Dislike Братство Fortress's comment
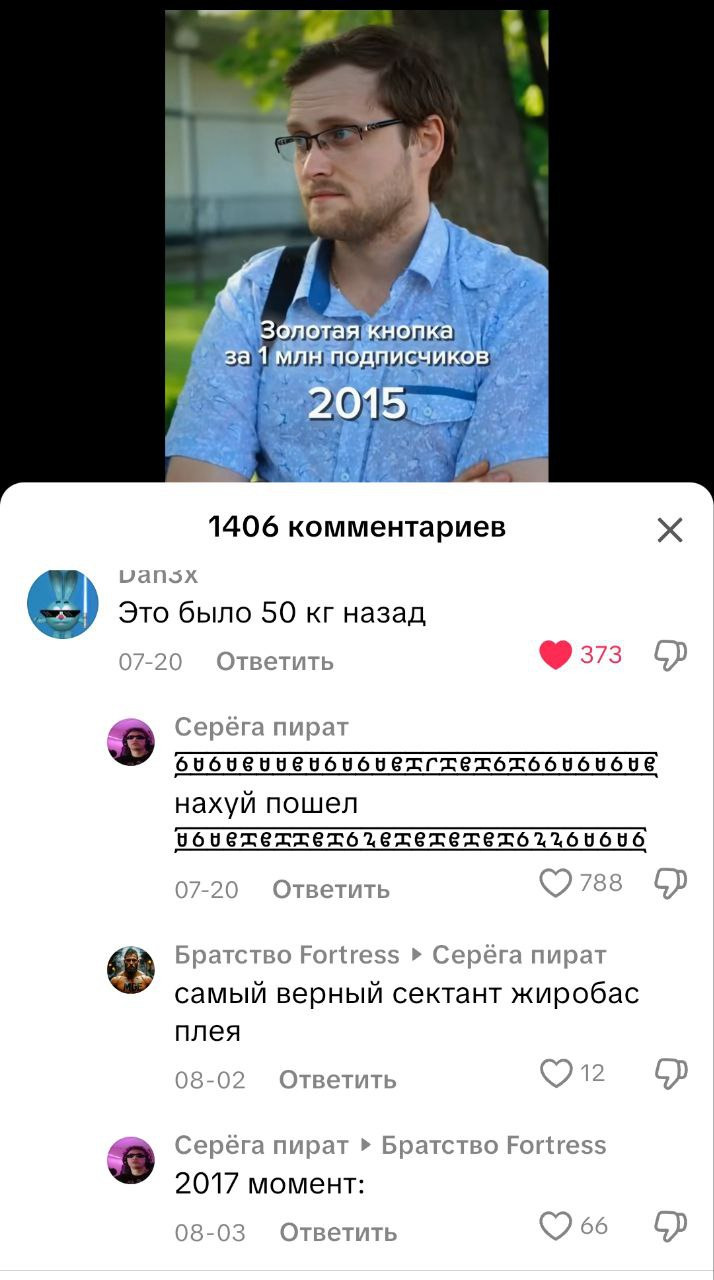The width and height of the screenshot is (714, 1280). [670, 1073]
